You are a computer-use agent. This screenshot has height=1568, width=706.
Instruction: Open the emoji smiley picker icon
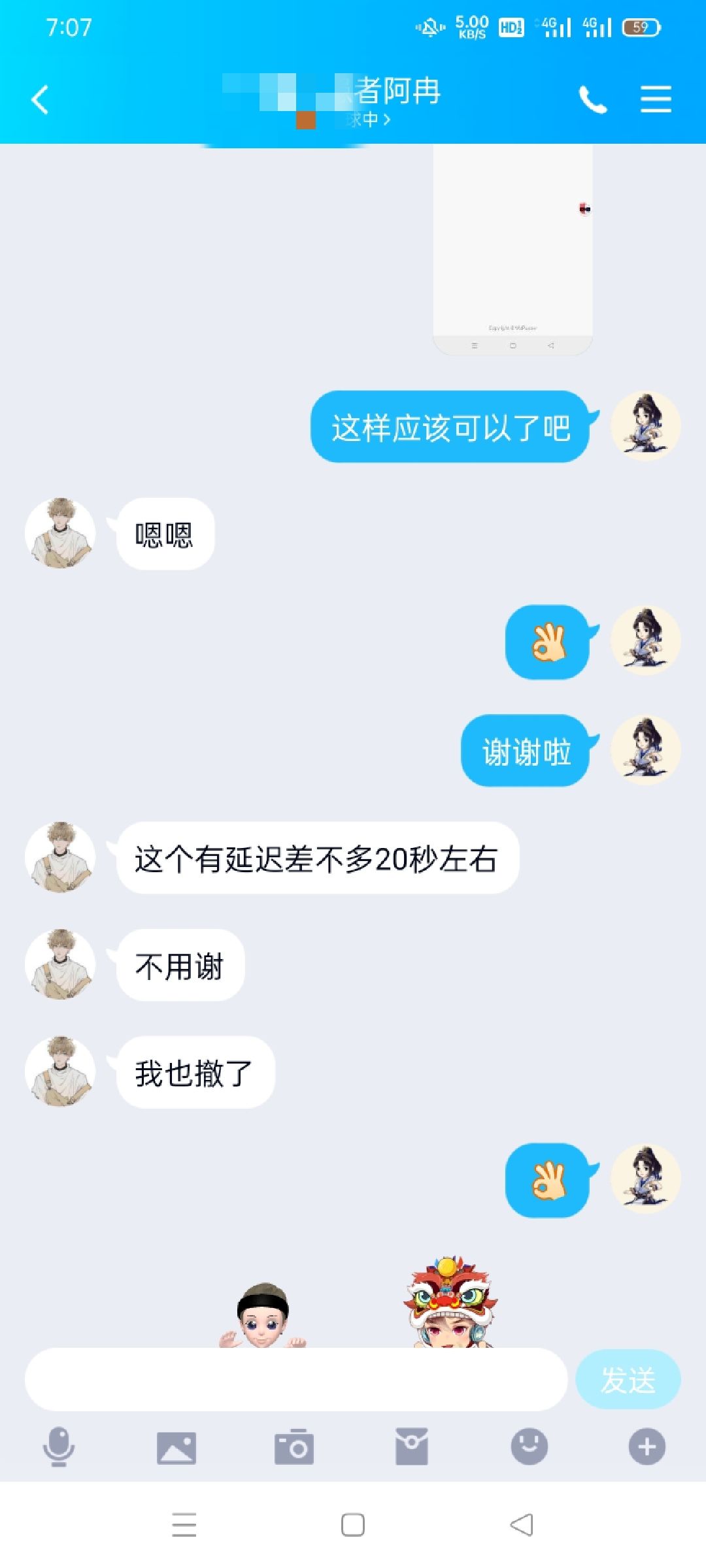point(528,1447)
